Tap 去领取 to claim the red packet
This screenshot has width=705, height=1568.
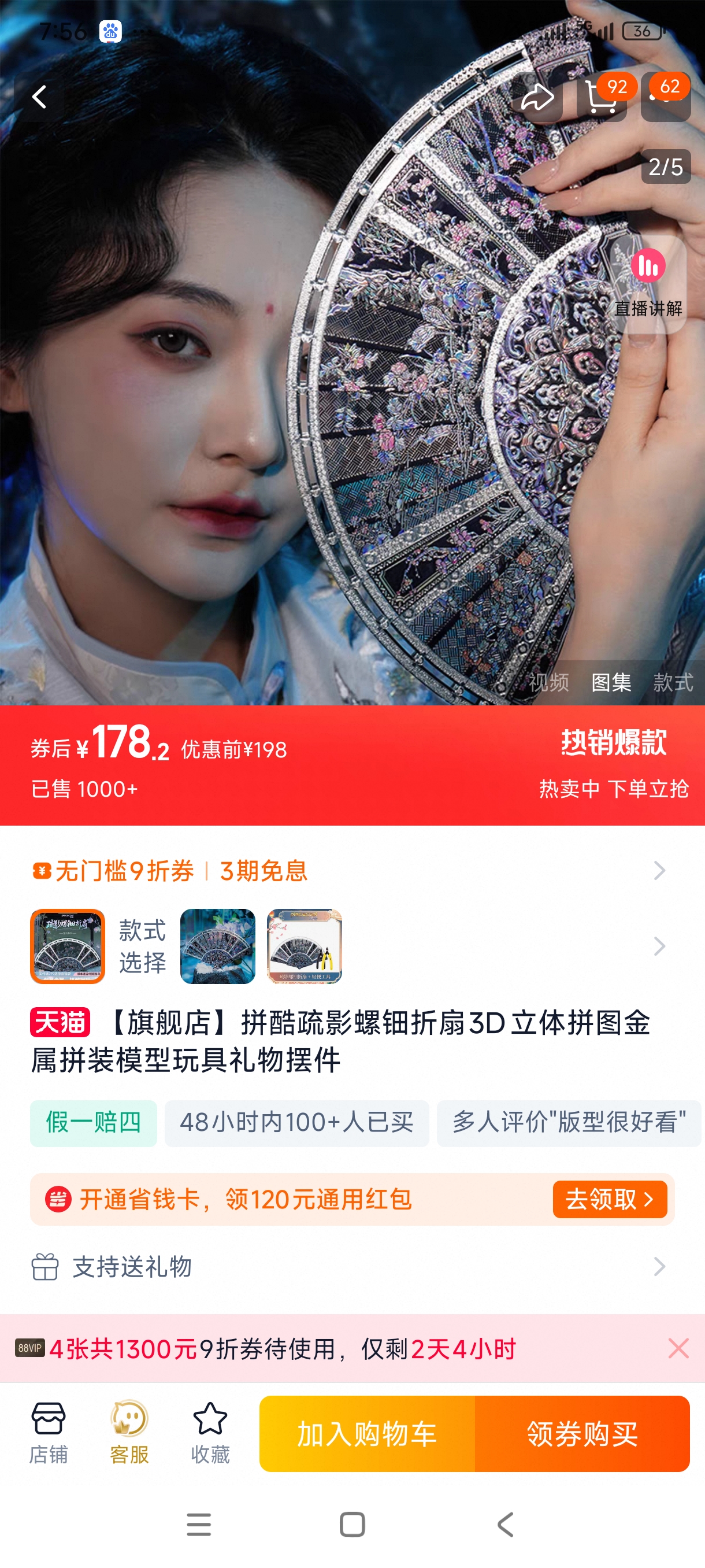pyautogui.click(x=610, y=1199)
